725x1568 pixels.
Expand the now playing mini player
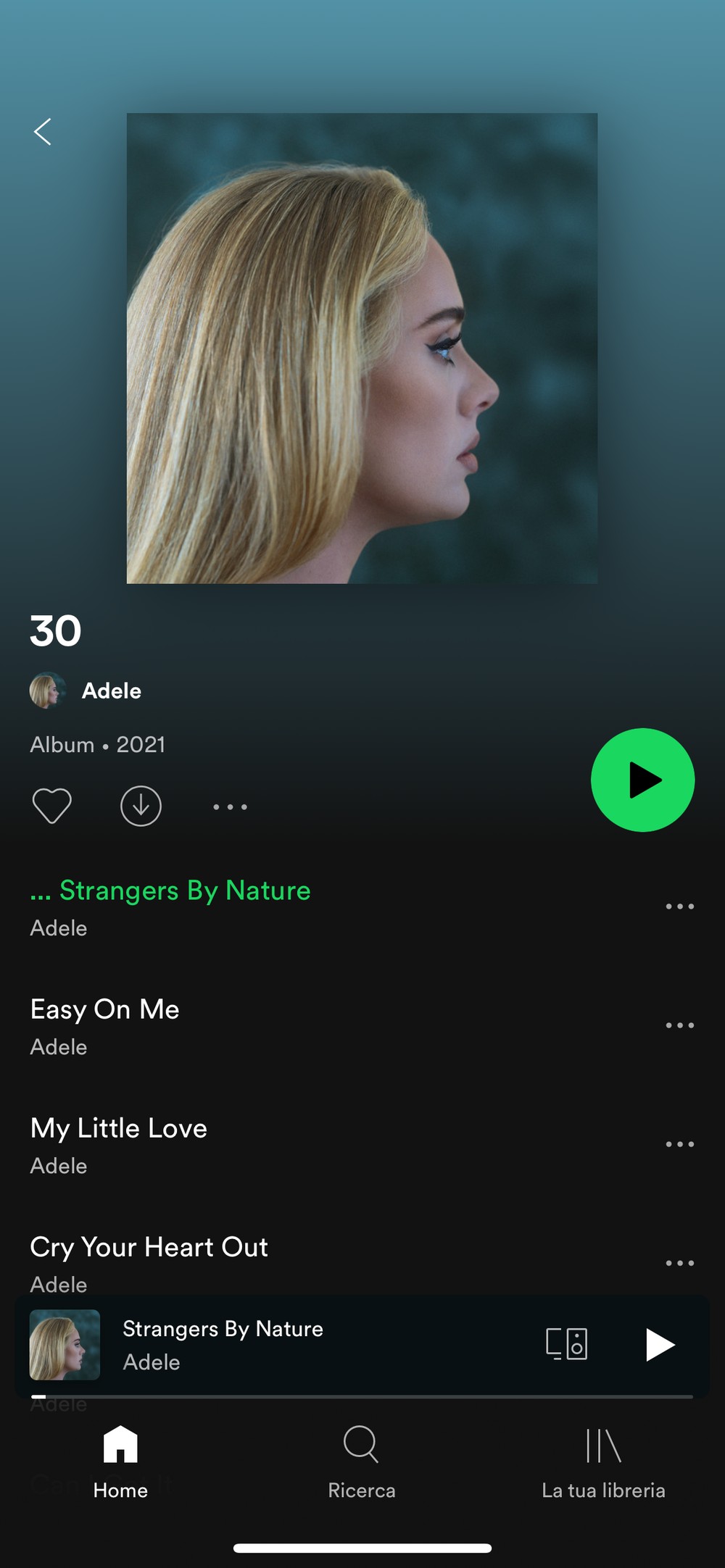290,1345
